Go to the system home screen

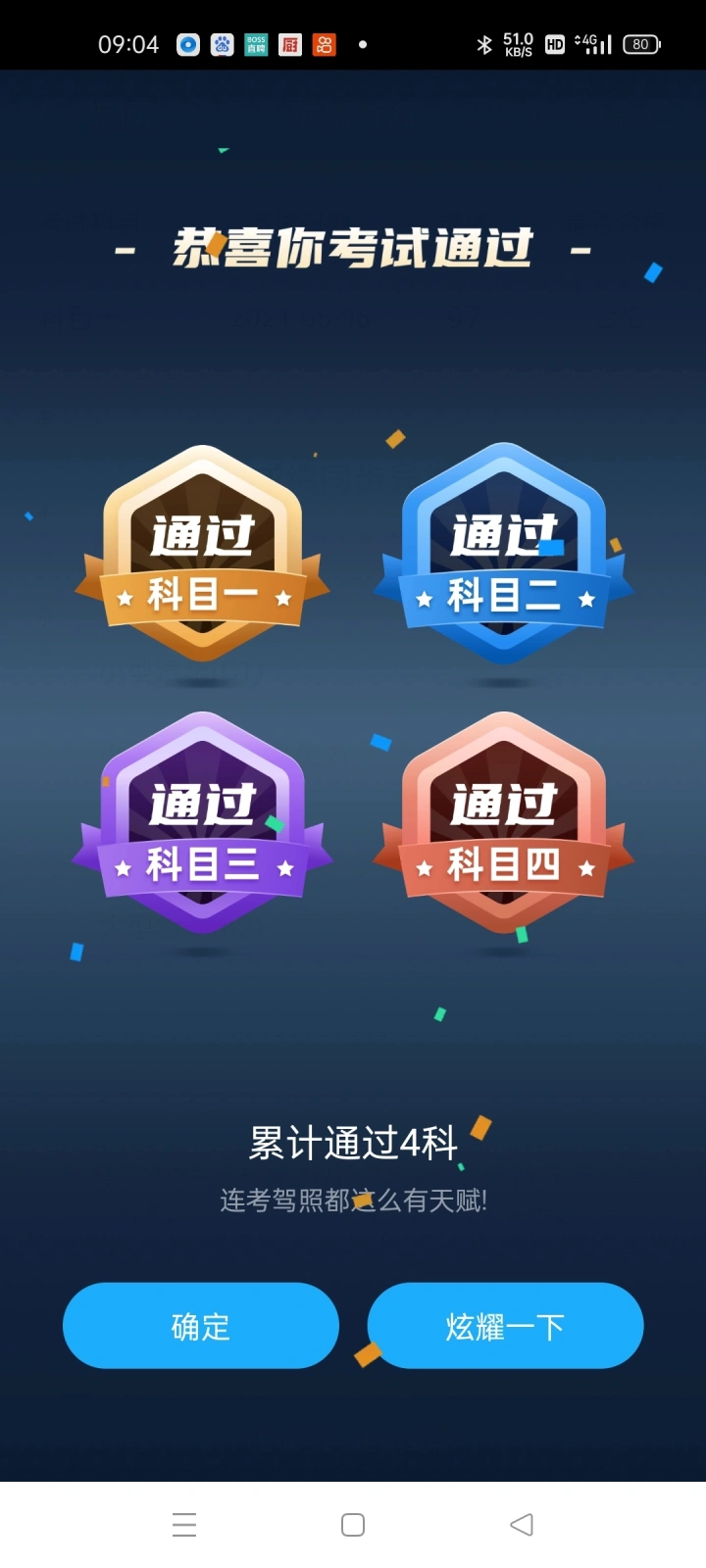[x=353, y=1524]
